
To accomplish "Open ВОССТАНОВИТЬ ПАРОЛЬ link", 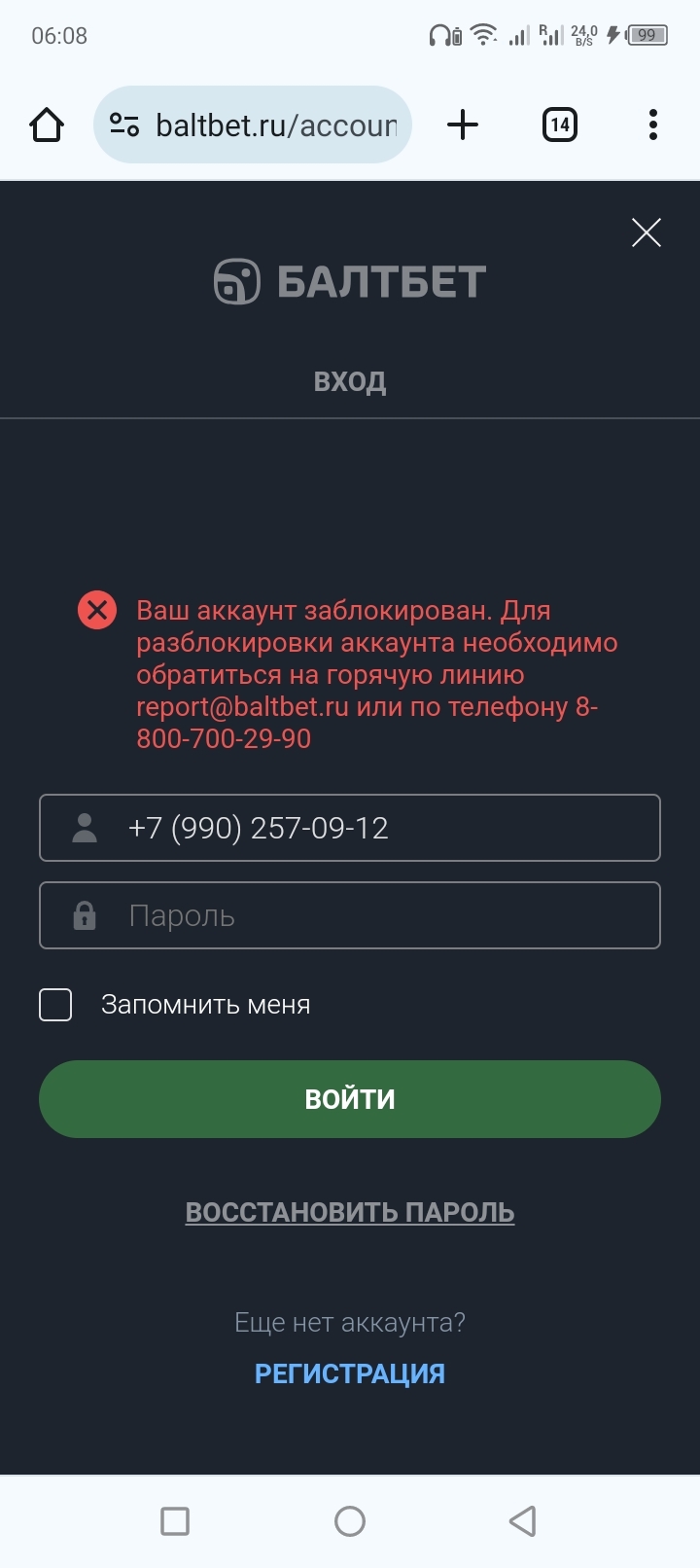I will click(350, 1212).
